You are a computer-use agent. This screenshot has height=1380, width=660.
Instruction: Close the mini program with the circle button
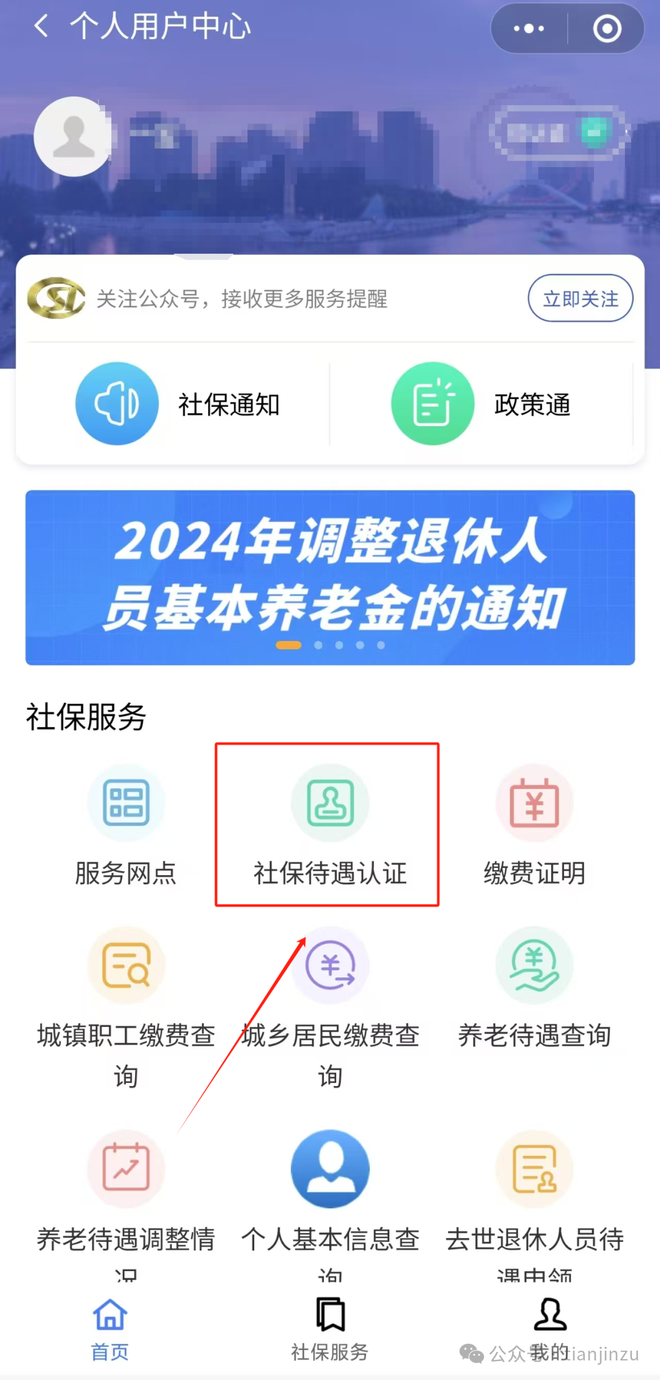(606, 29)
